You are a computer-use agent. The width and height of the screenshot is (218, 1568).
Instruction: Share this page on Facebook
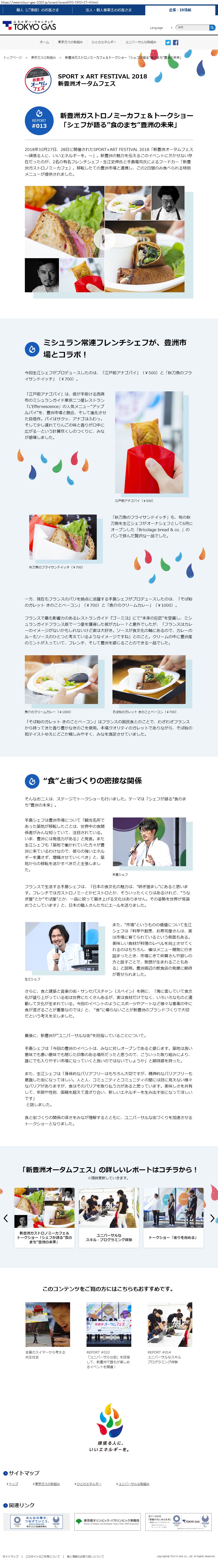tap(176, 43)
